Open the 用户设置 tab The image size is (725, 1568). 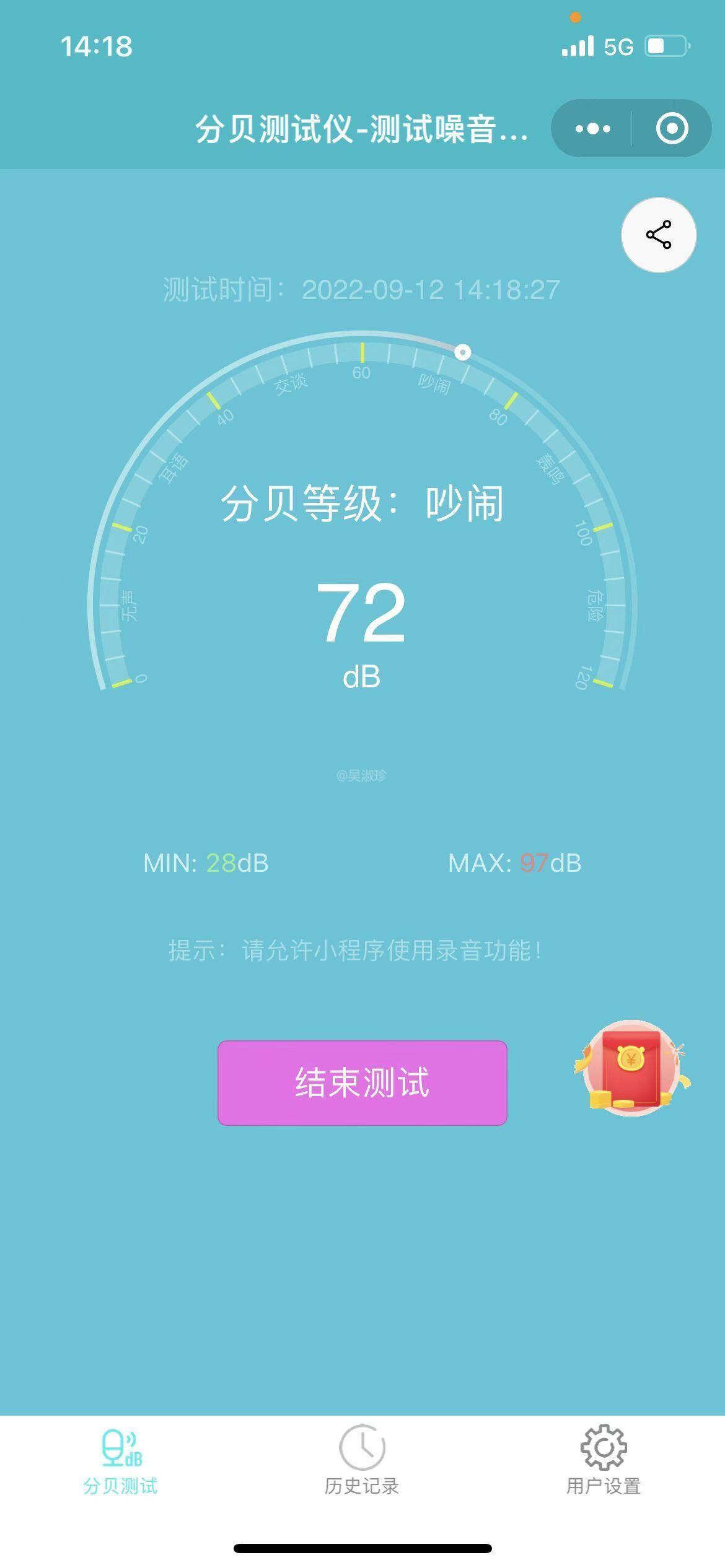point(603,1461)
